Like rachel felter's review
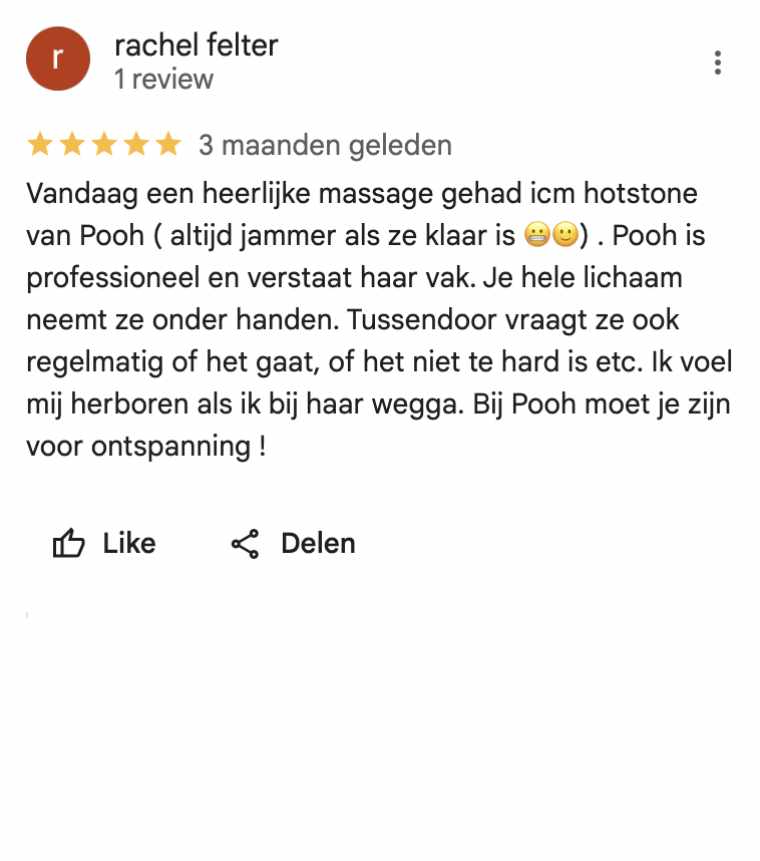Screen dimensions: 760x861 tap(104, 543)
